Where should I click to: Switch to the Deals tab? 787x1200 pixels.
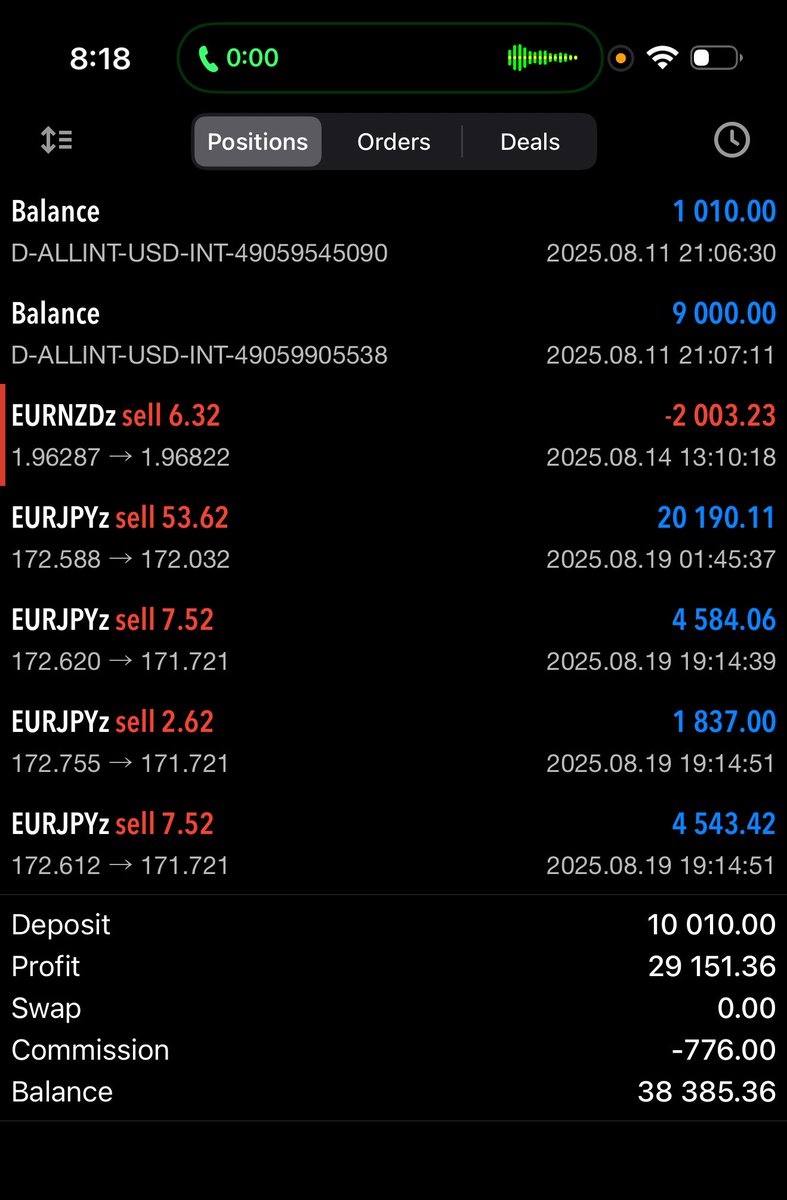coord(529,142)
